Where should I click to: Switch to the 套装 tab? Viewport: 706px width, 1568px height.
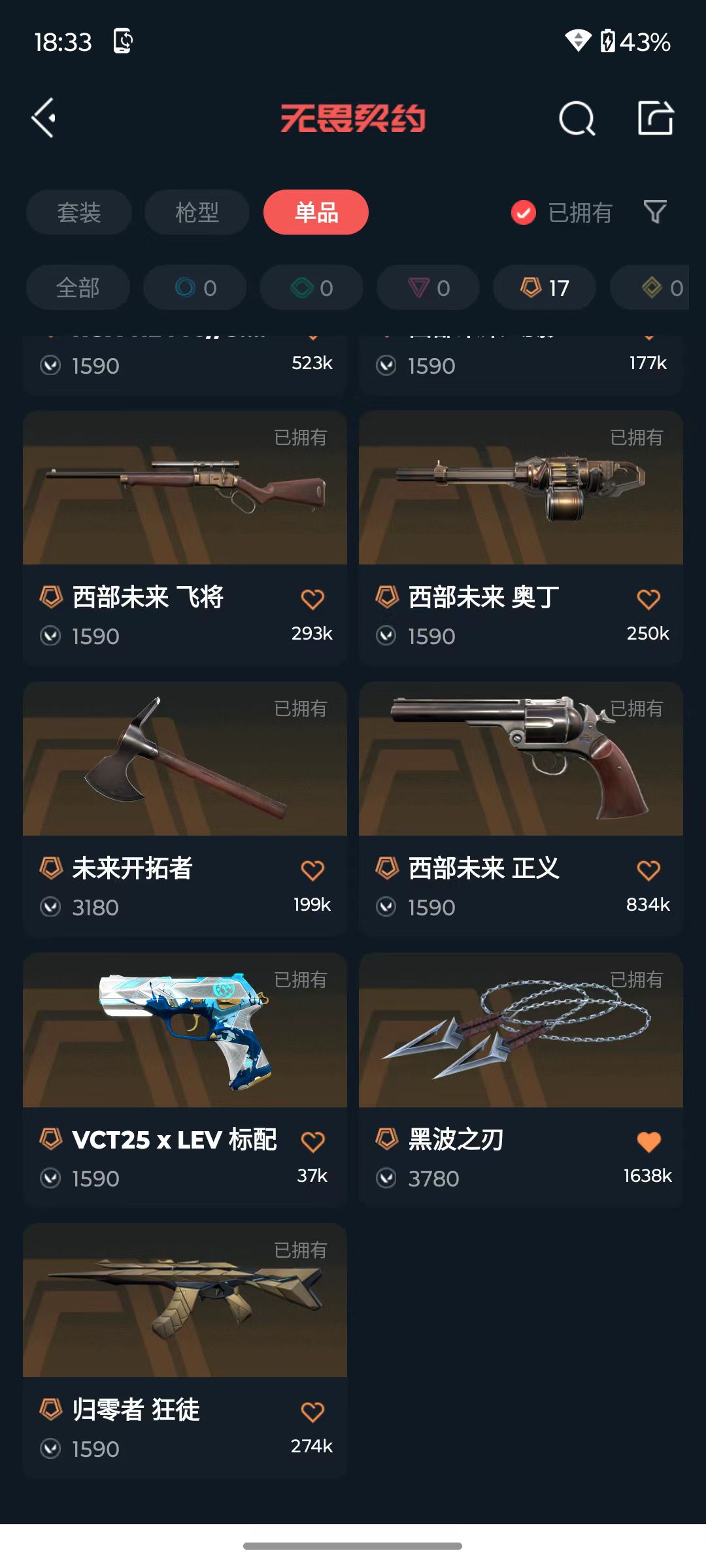click(79, 212)
